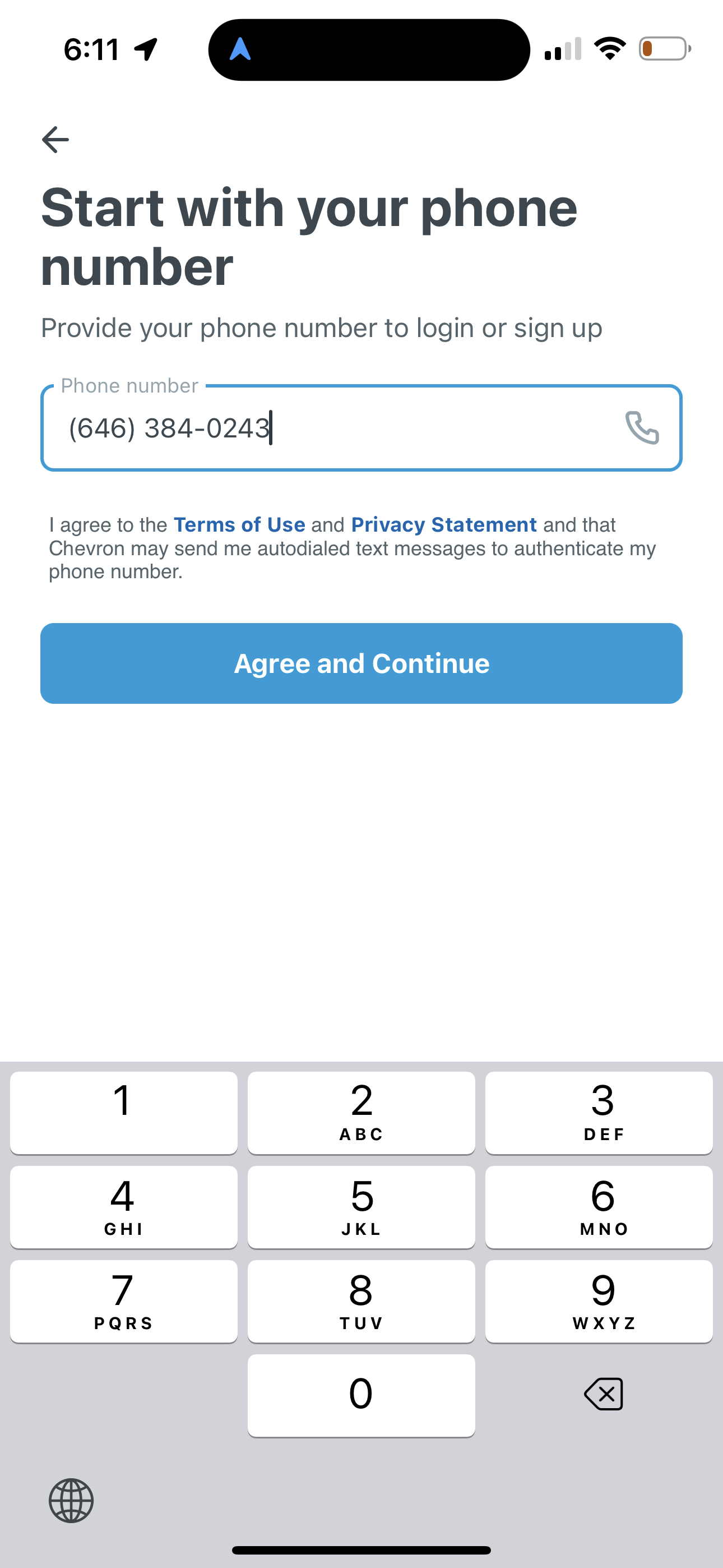Tap the home indicator bar at the bottom

pyautogui.click(x=361, y=1548)
